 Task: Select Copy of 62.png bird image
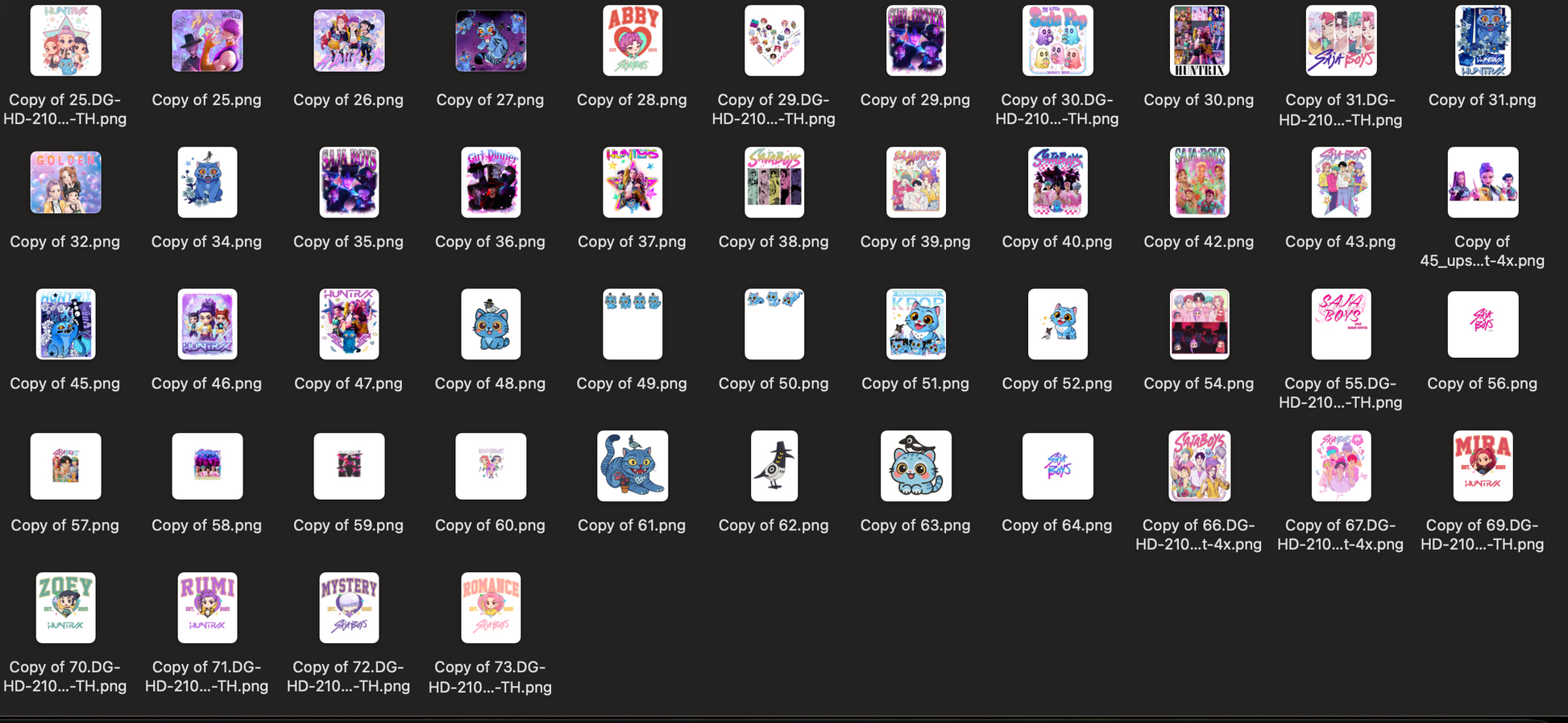coord(774,466)
